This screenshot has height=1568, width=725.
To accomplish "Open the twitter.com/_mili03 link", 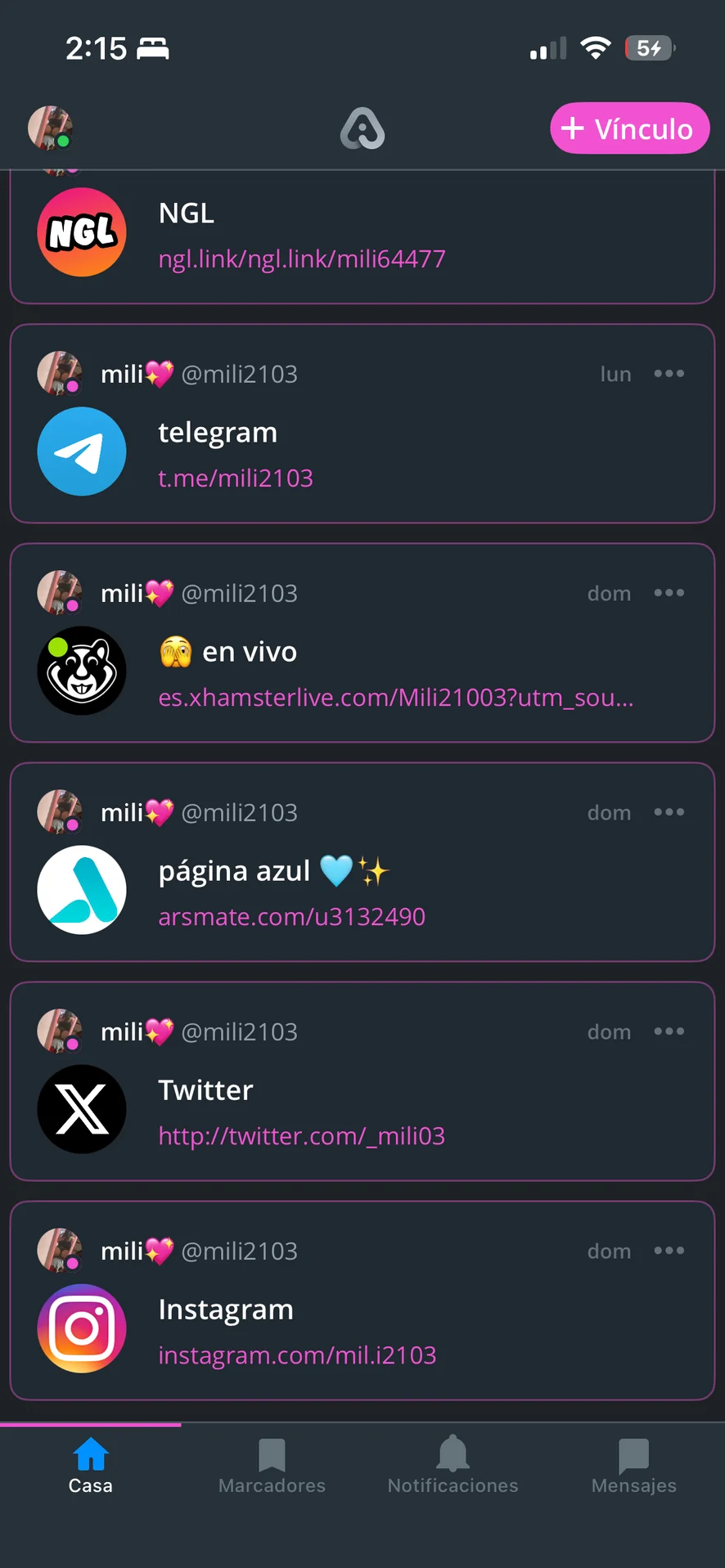I will 301,1135.
